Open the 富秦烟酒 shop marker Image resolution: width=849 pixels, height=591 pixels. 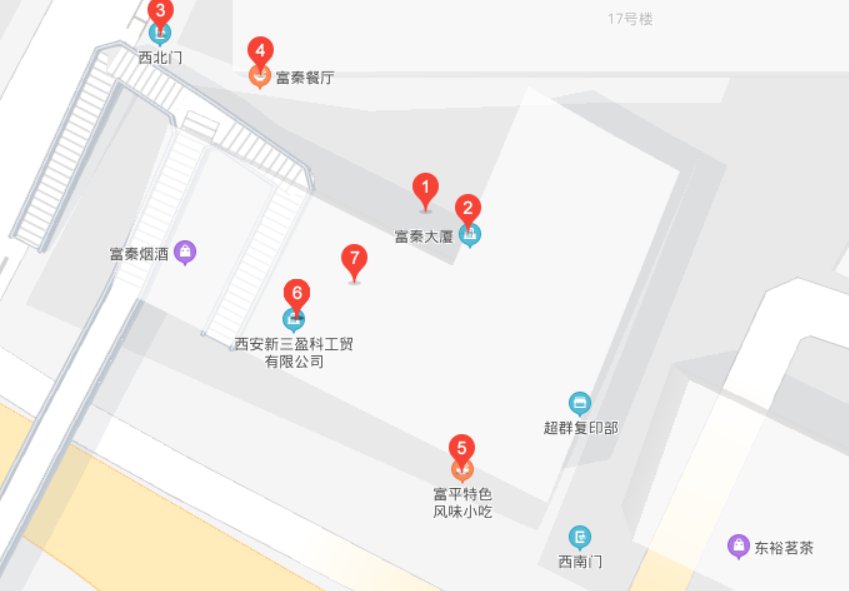coord(185,252)
